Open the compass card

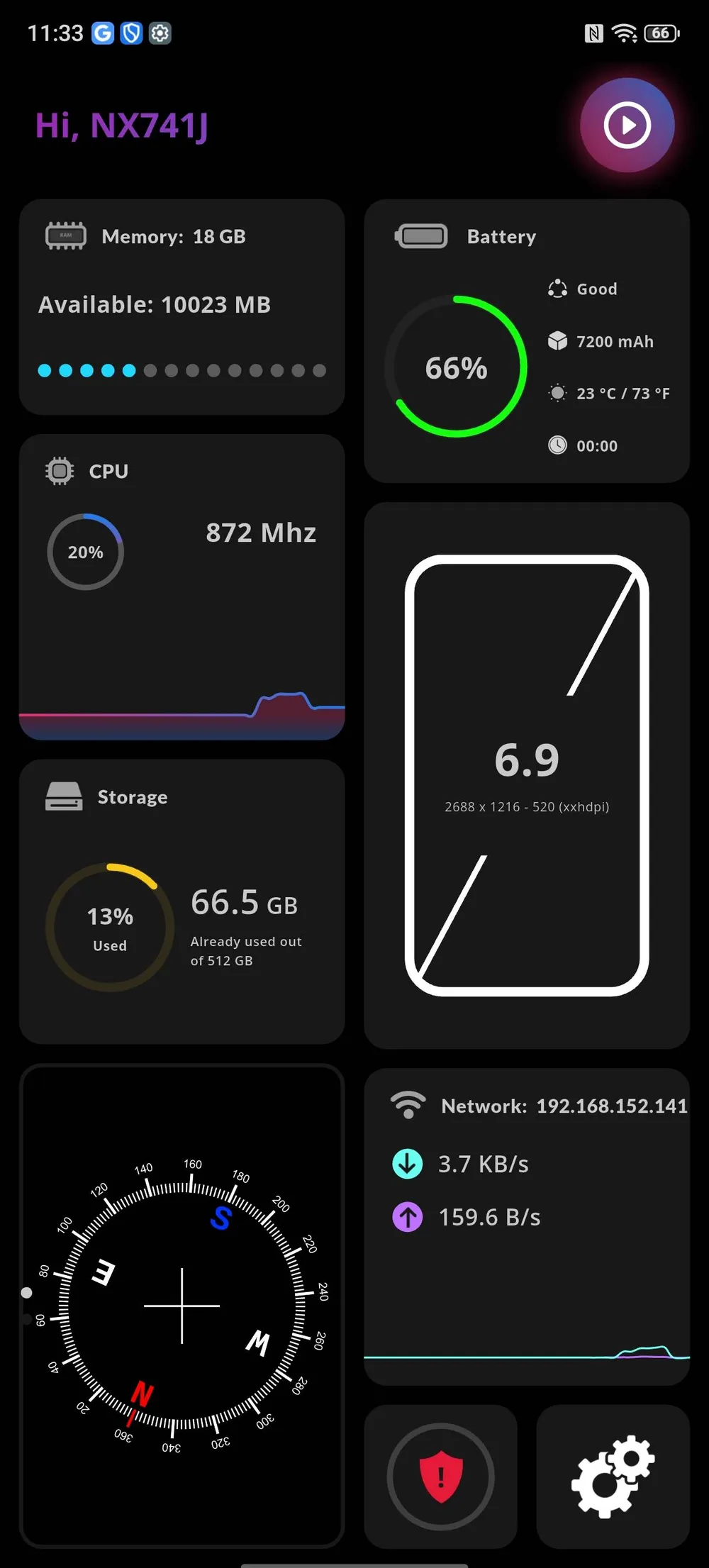tap(182, 1305)
